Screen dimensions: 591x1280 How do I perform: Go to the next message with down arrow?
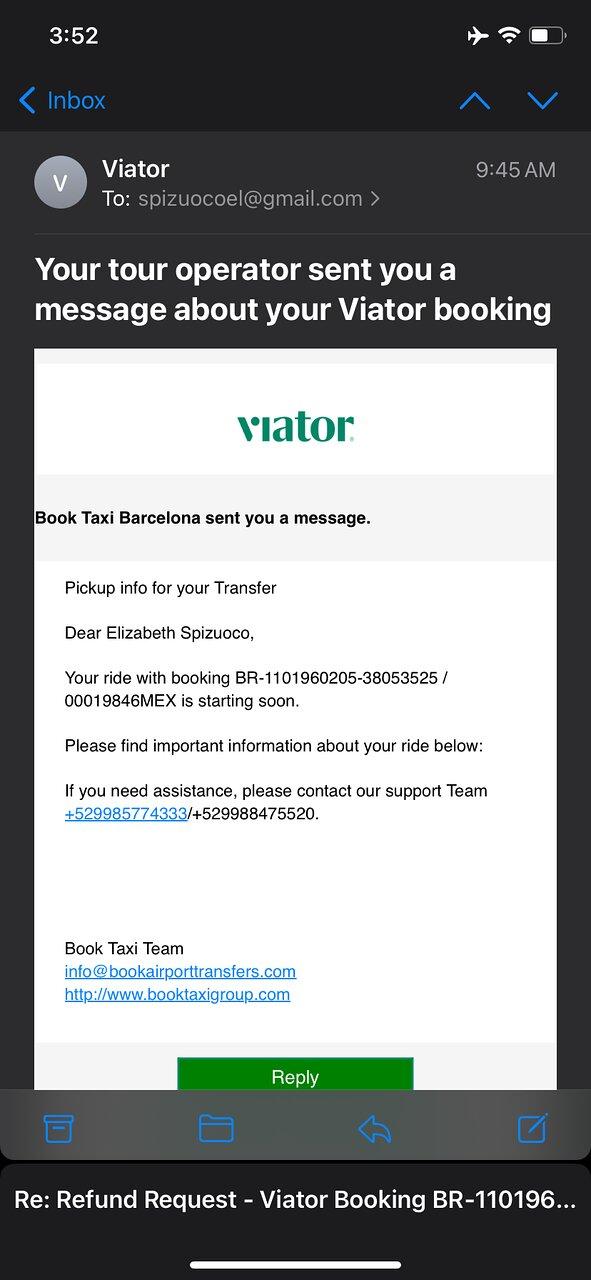(x=542, y=100)
